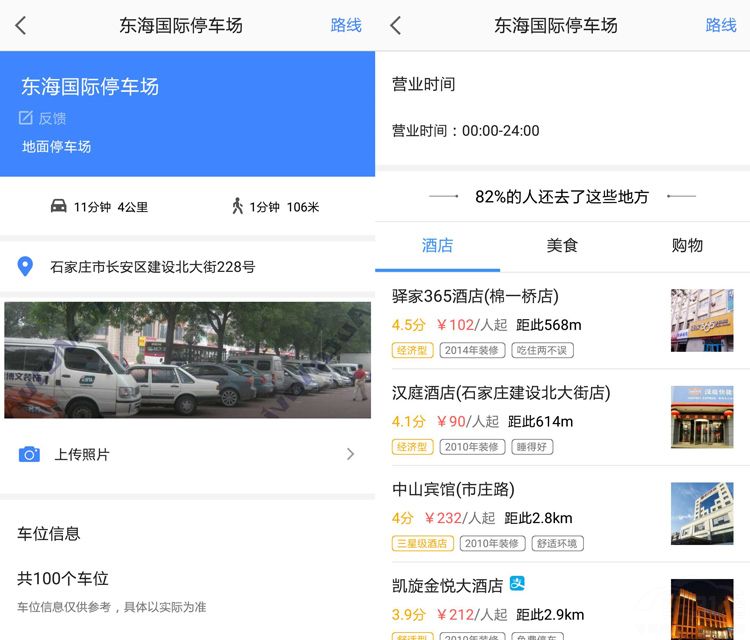Switch to the 美食 tab
Image resolution: width=750 pixels, height=640 pixels.
pyautogui.click(x=562, y=245)
